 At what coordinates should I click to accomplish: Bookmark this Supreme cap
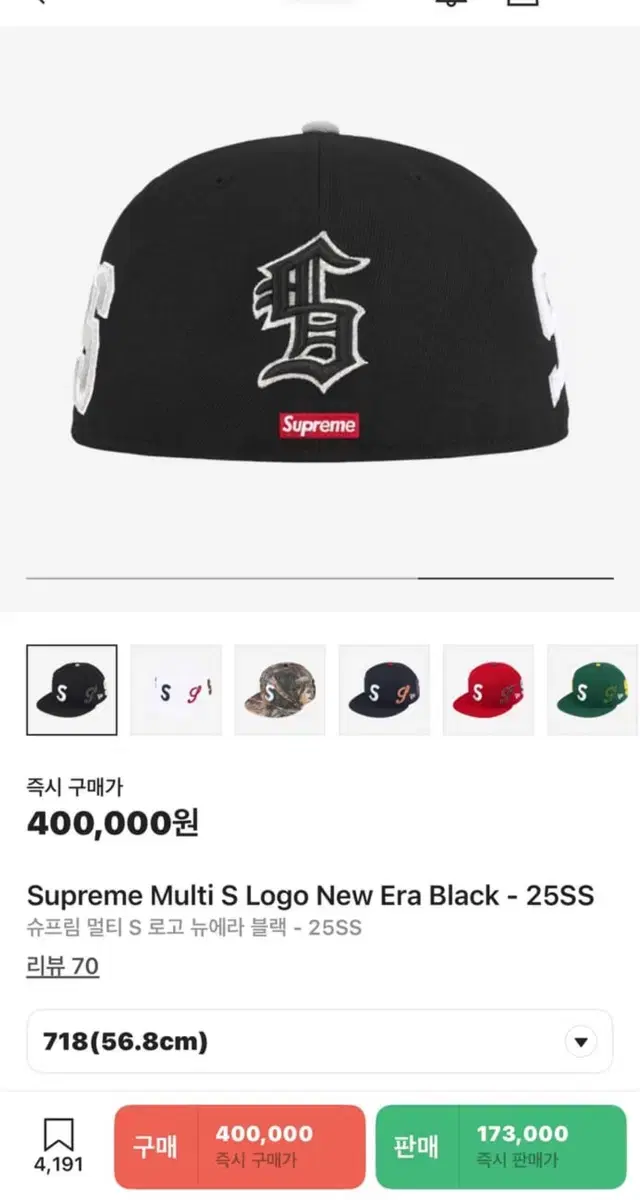tap(59, 1146)
